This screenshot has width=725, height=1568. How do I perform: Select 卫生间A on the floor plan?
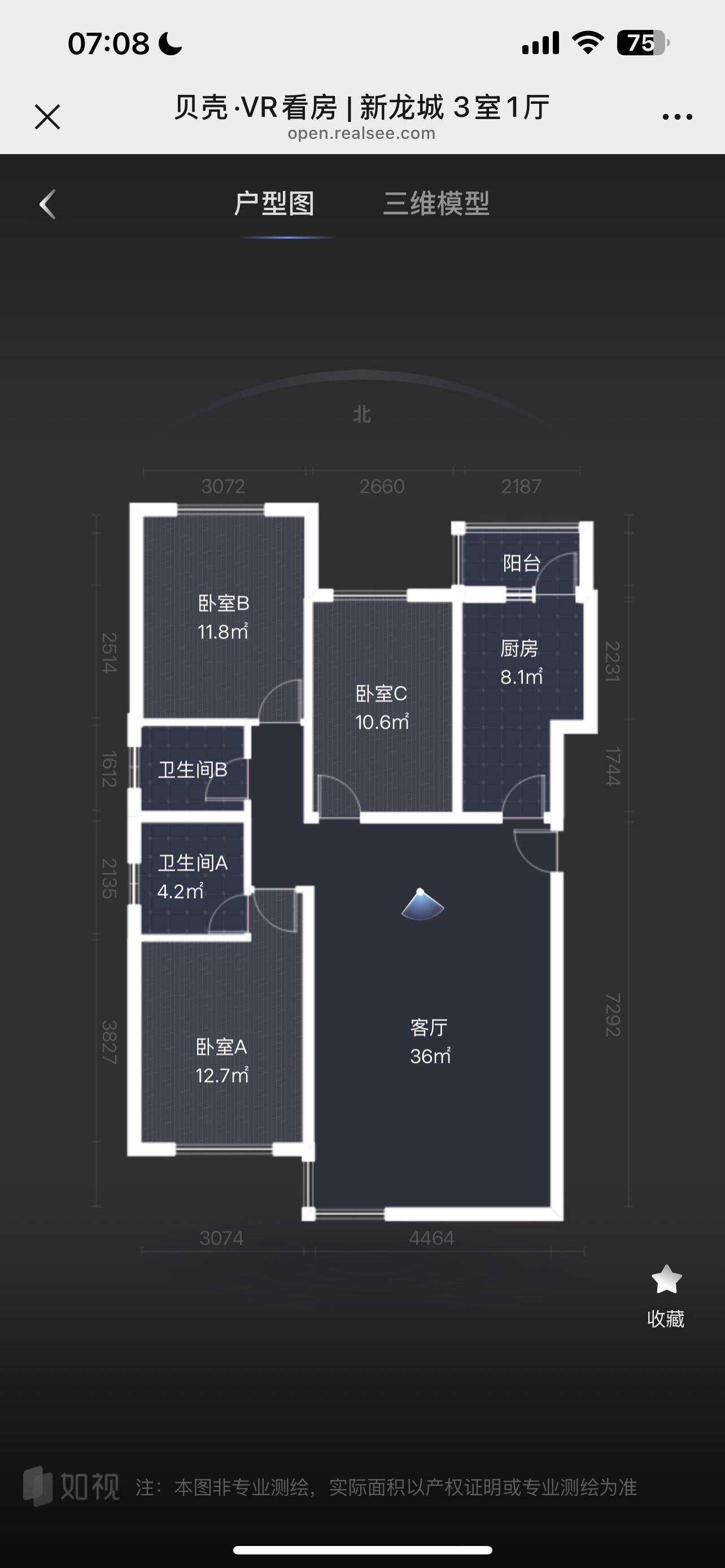pyautogui.click(x=193, y=877)
